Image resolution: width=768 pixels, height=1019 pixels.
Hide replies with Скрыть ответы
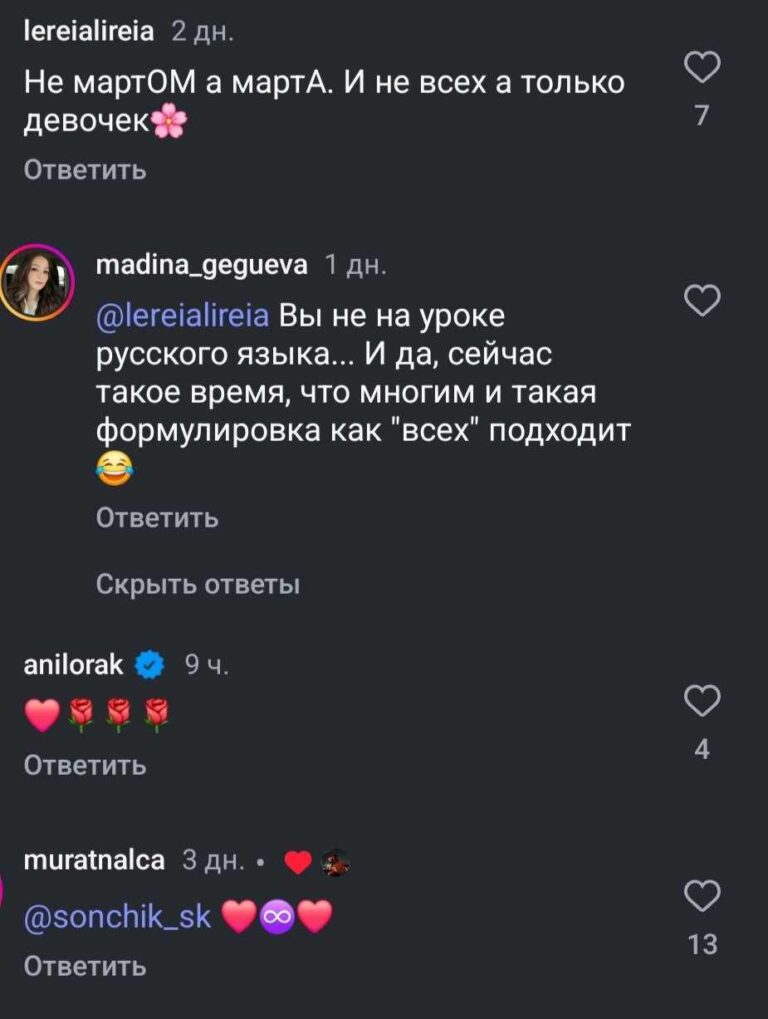(x=198, y=584)
